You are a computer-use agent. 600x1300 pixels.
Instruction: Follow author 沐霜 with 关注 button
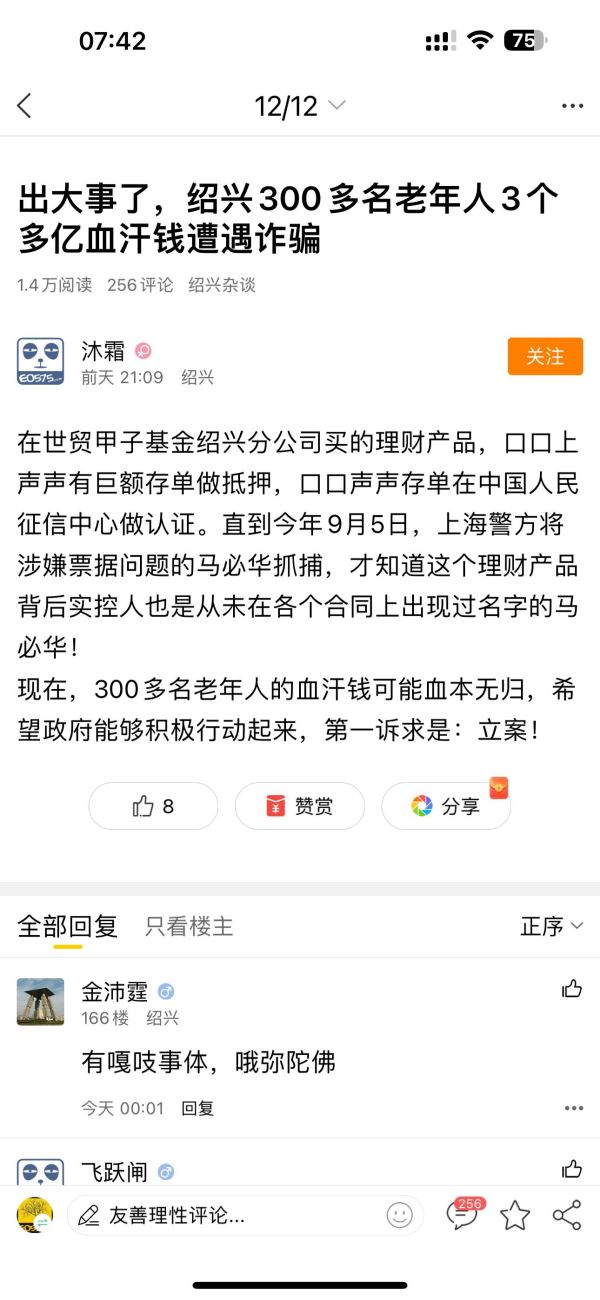[545, 357]
